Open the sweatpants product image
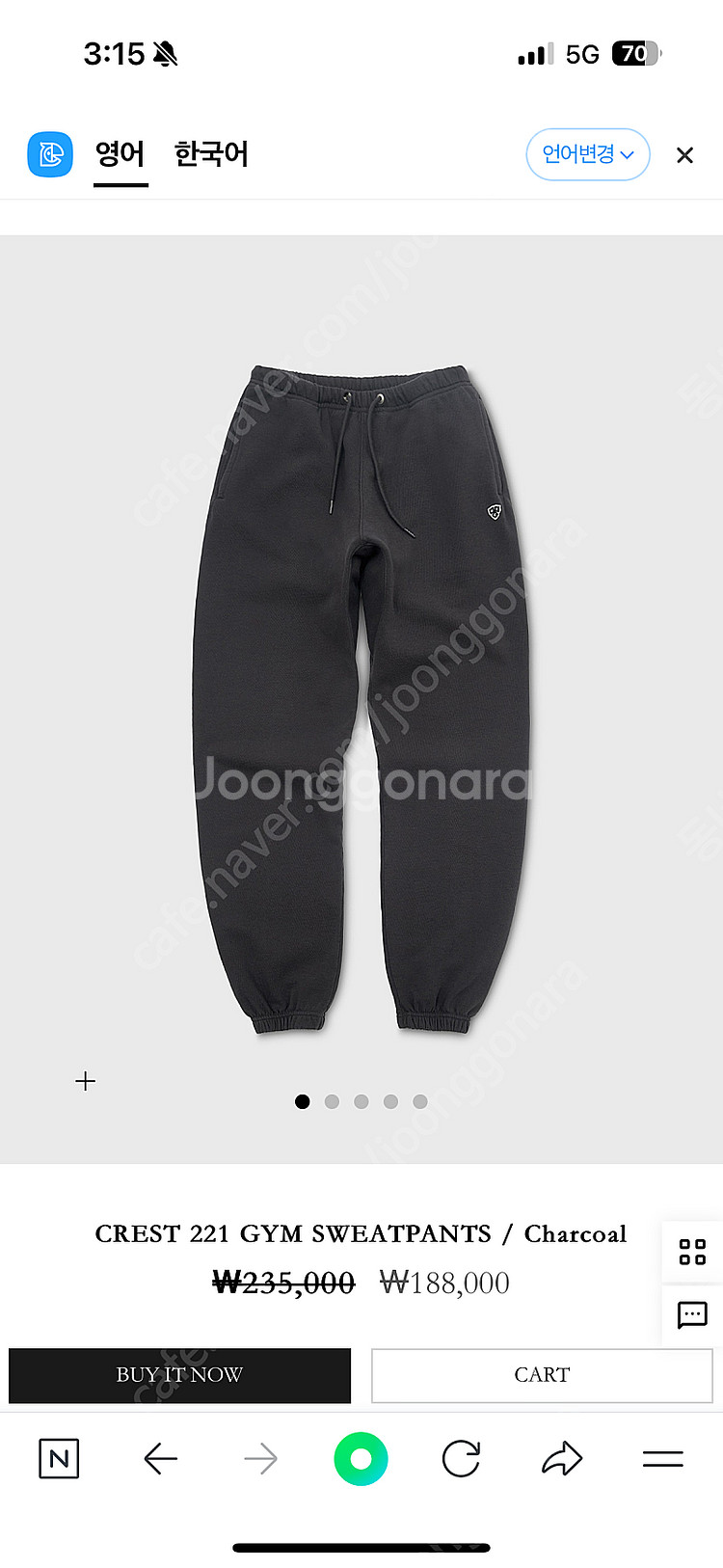 tap(361, 699)
